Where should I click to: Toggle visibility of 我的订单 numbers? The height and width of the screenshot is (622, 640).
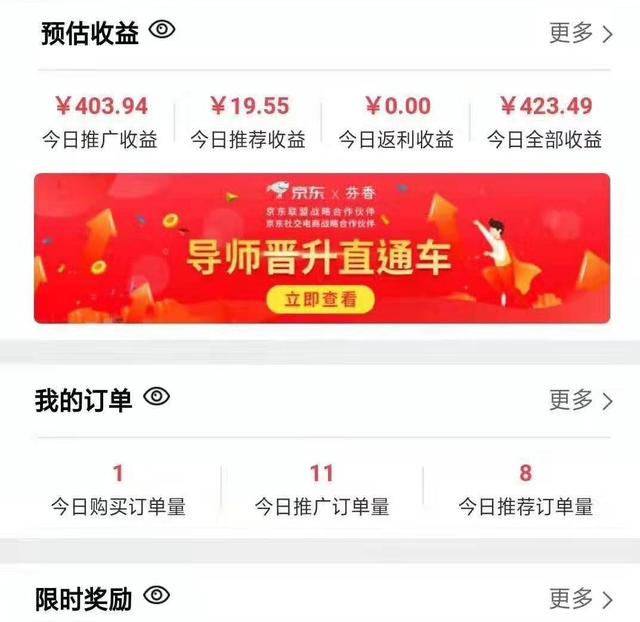(157, 398)
